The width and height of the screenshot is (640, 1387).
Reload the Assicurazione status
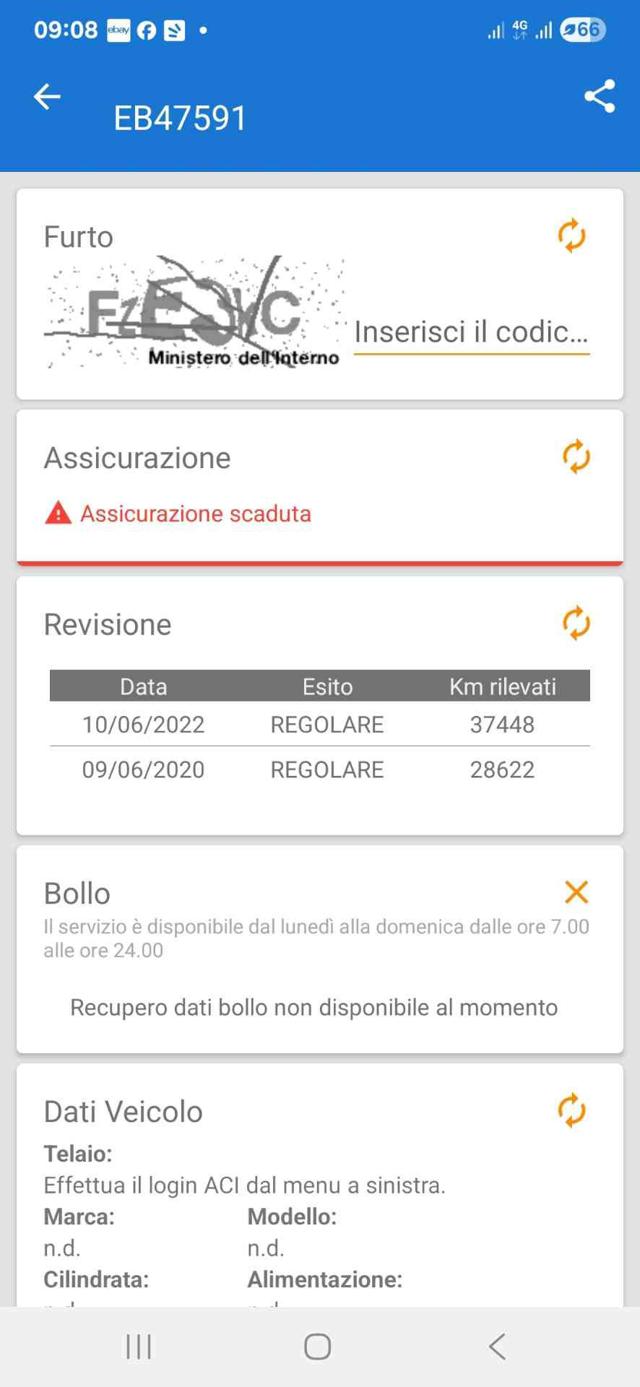click(x=576, y=457)
